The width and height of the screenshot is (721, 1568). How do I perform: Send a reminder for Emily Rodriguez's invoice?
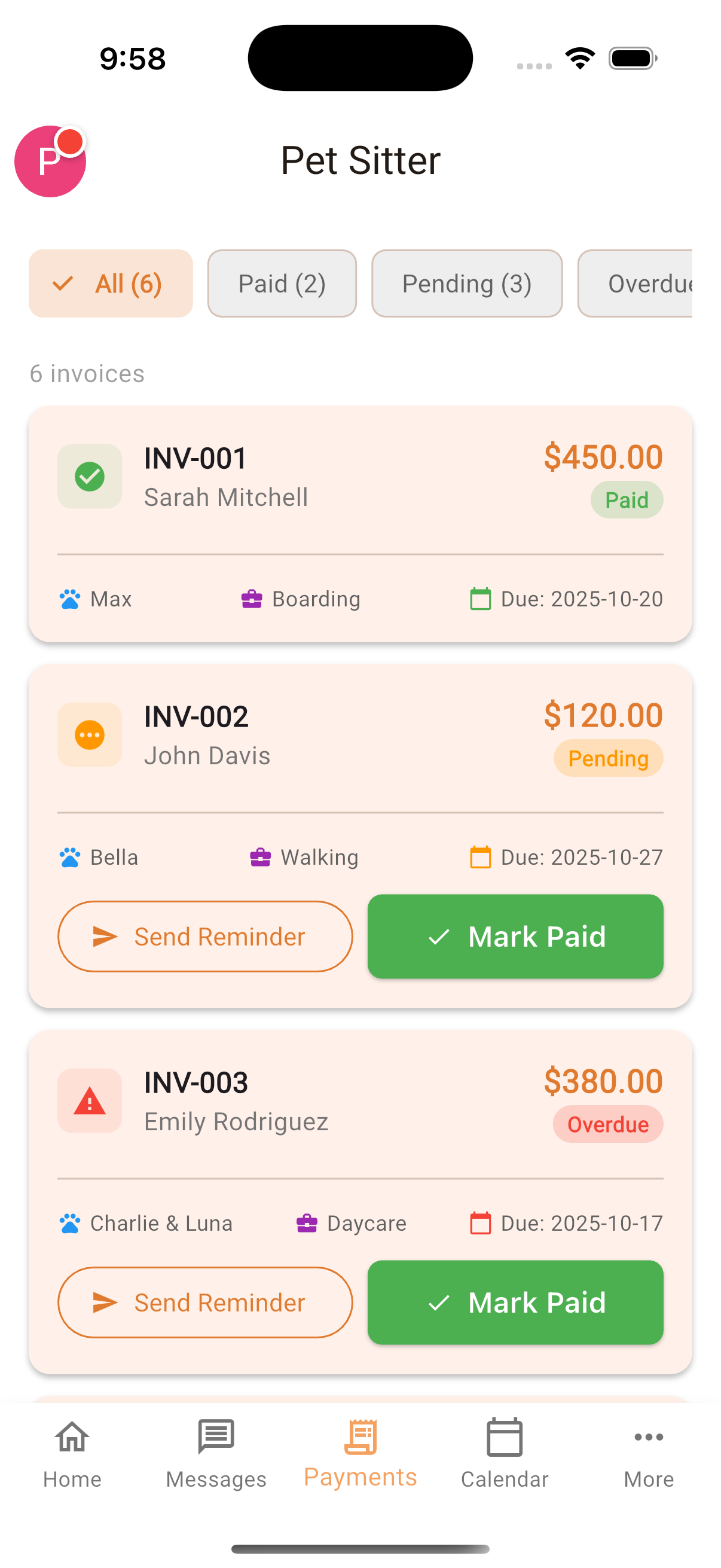[x=205, y=1302]
